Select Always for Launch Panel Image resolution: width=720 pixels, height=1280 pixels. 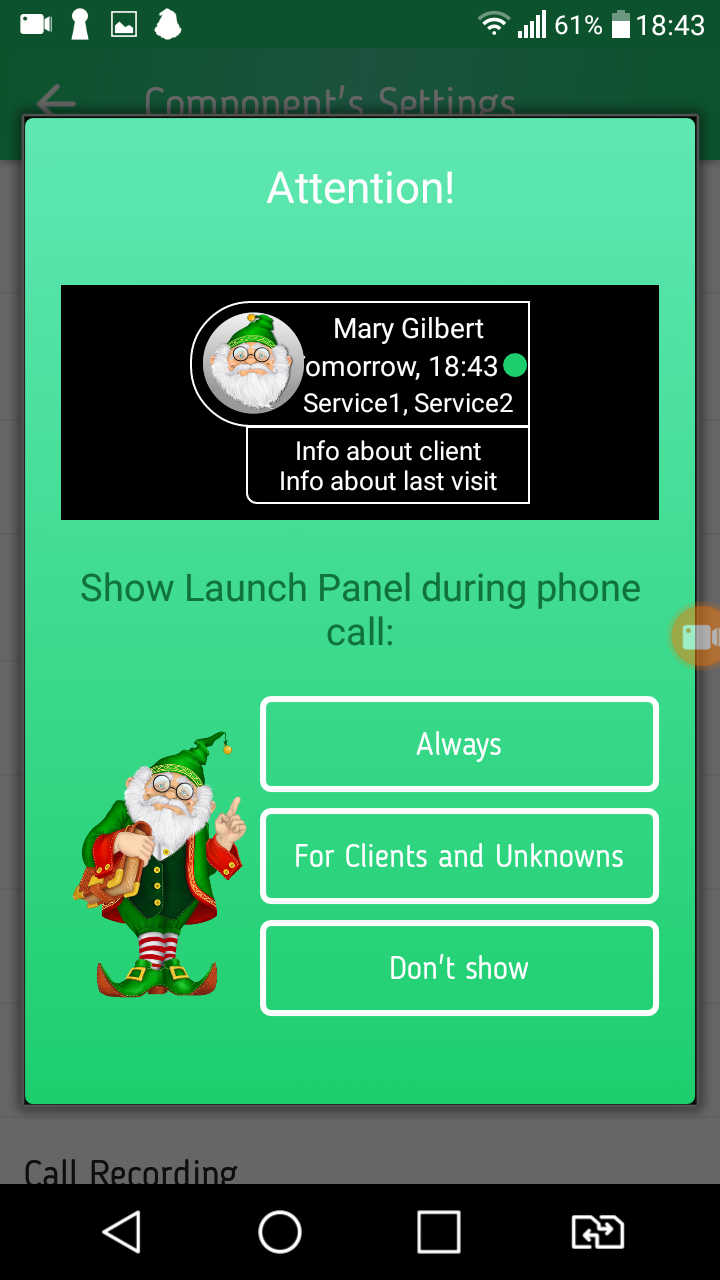pos(459,744)
